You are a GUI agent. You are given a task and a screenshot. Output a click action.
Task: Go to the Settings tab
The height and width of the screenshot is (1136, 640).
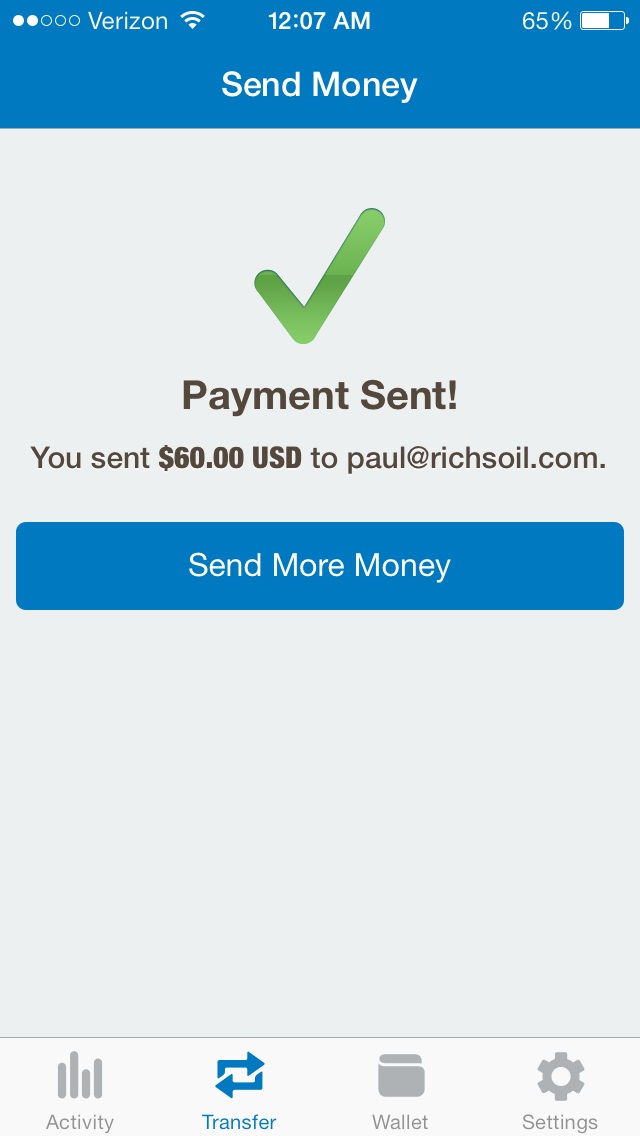pos(560,1088)
